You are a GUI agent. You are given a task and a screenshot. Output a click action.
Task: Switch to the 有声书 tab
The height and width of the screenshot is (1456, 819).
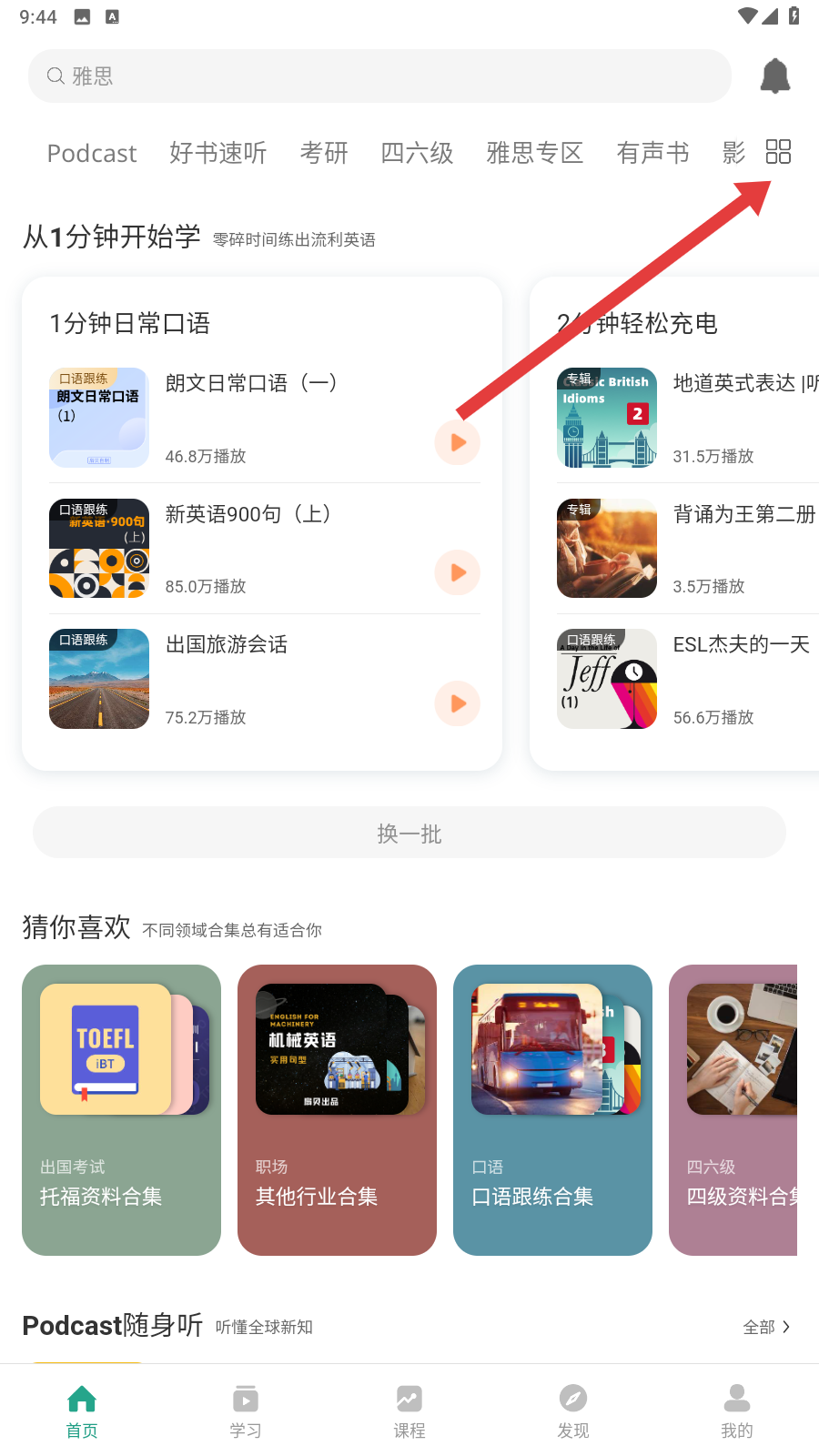[x=652, y=153]
